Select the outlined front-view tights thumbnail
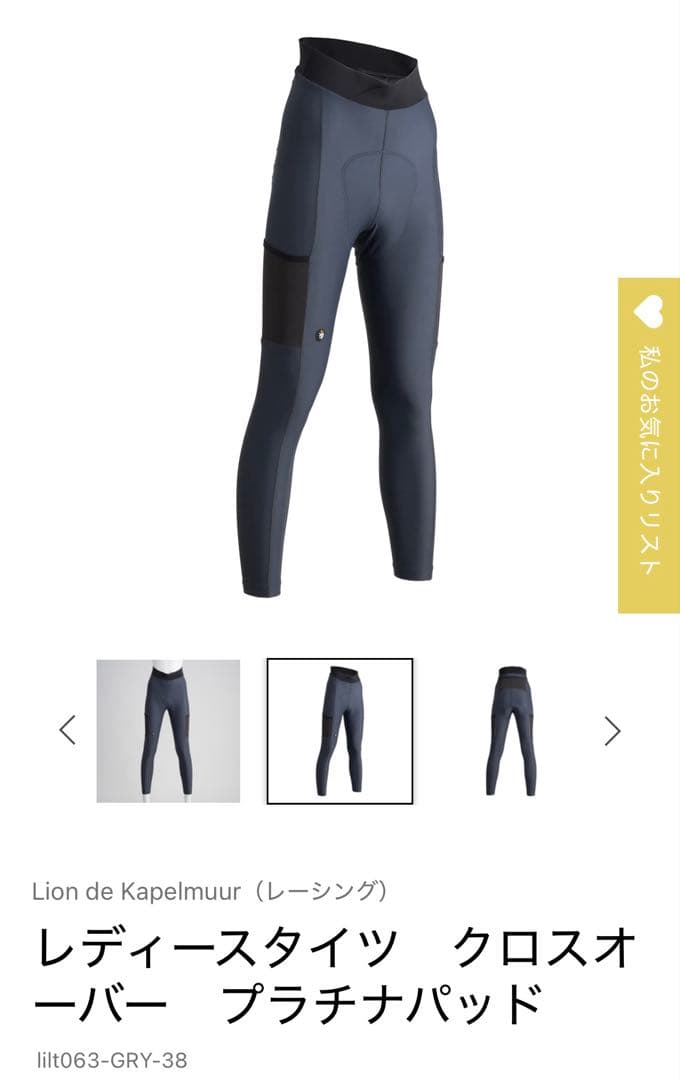The width and height of the screenshot is (680, 1080). 340,731
